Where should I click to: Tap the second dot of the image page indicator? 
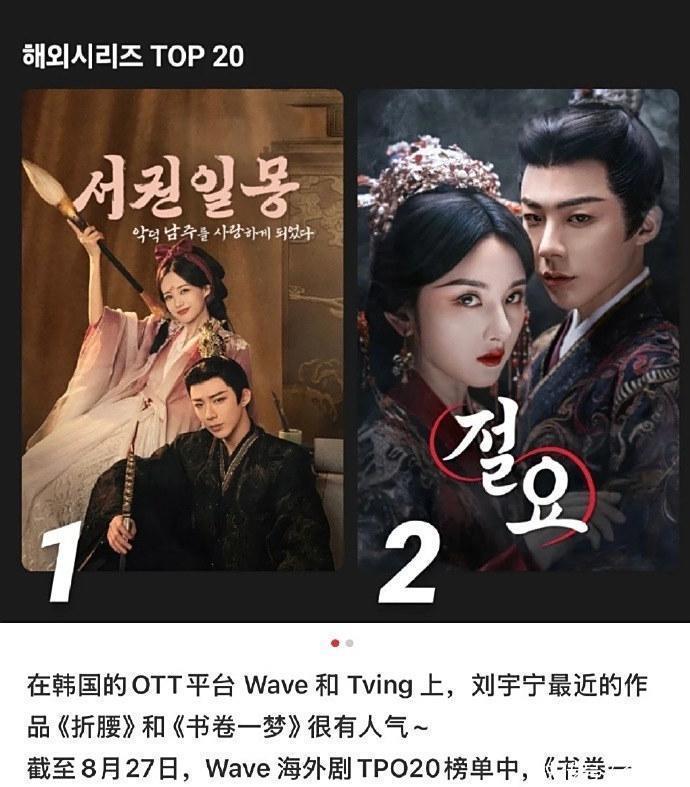350,643
